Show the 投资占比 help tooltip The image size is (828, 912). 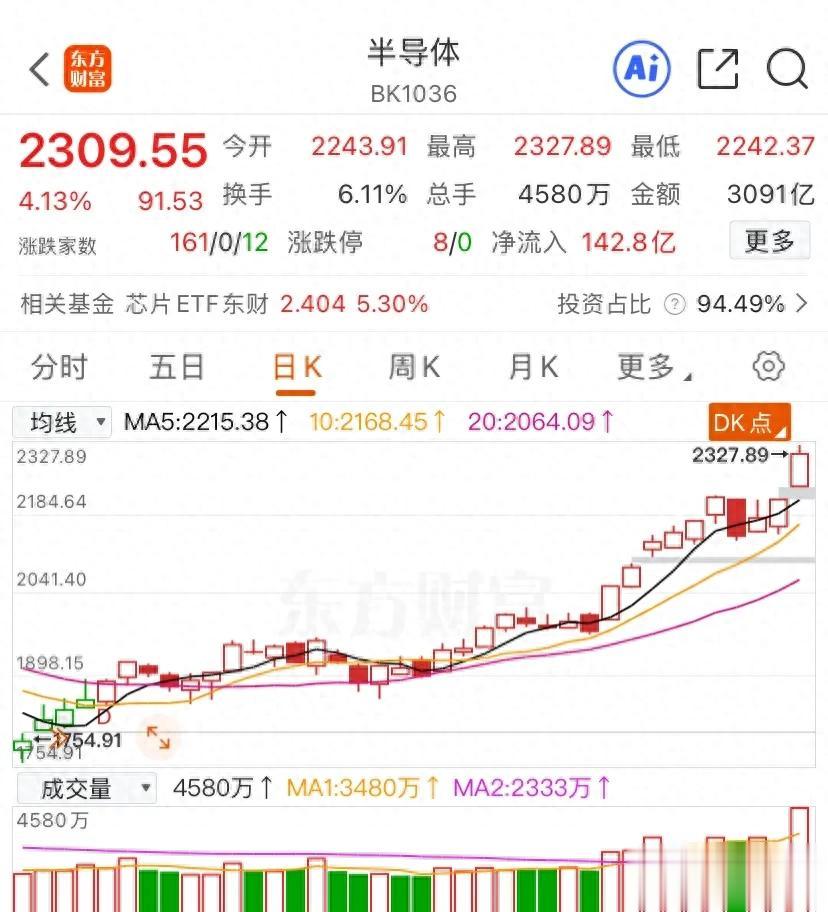(x=675, y=304)
